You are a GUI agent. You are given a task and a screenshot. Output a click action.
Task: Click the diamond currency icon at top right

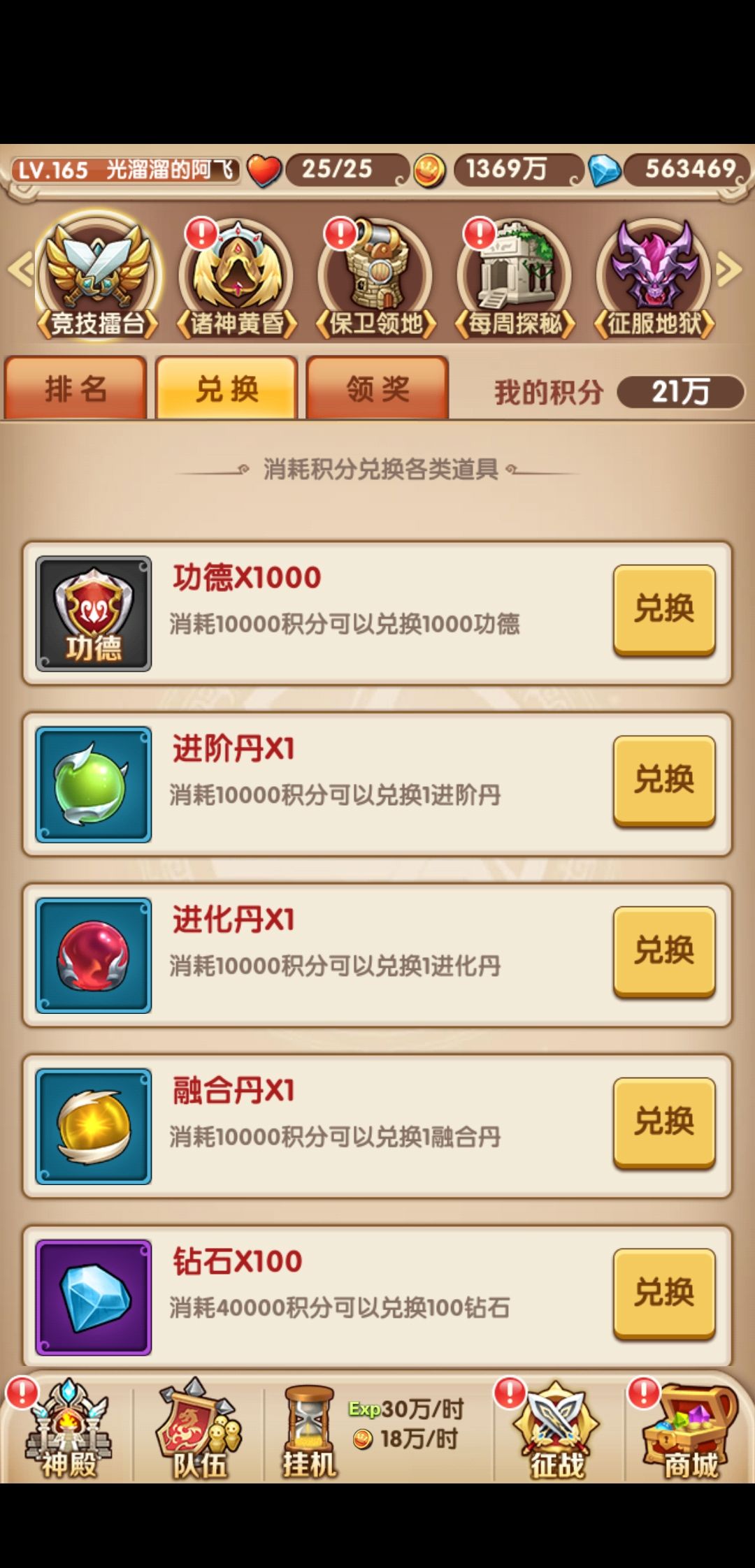coord(605,170)
